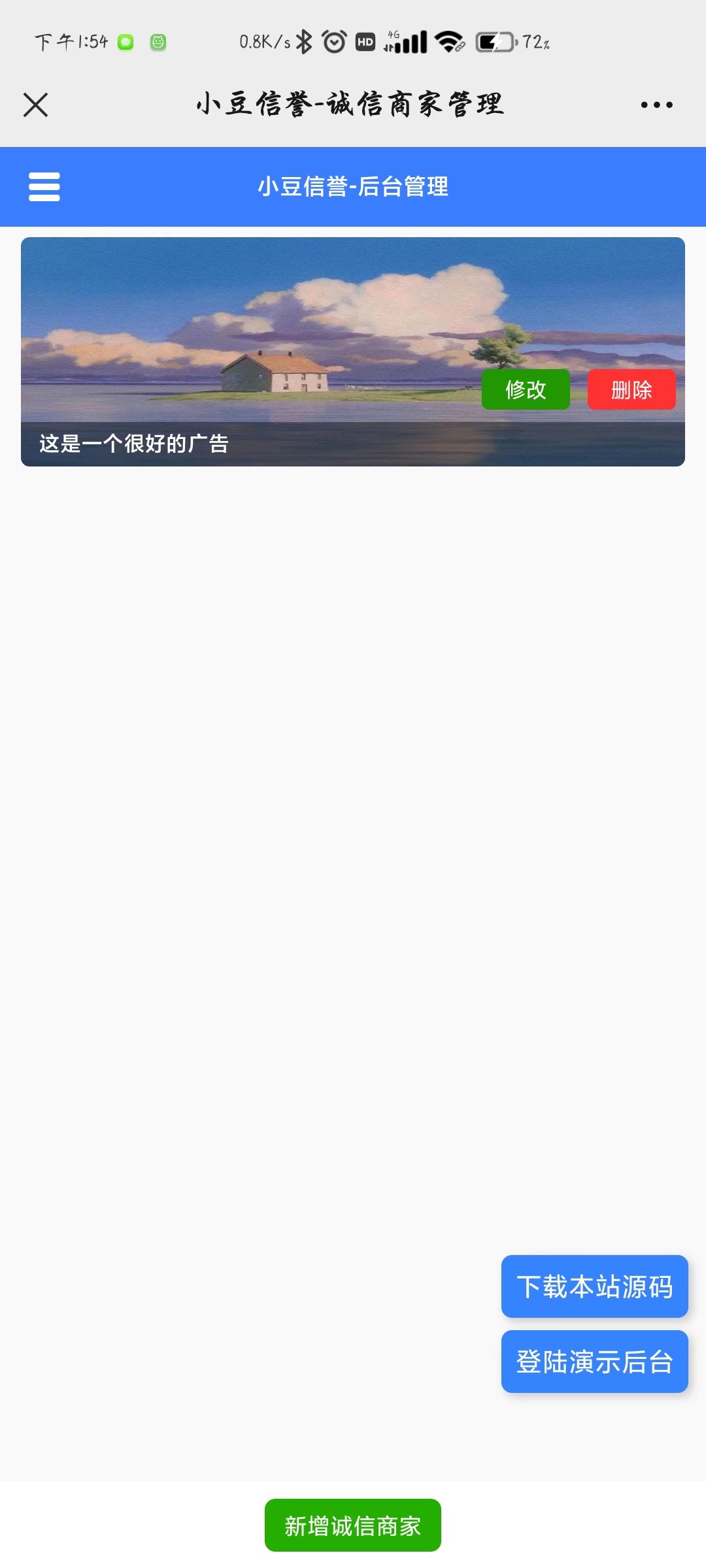Close the 小豆信誉 web page

(36, 105)
